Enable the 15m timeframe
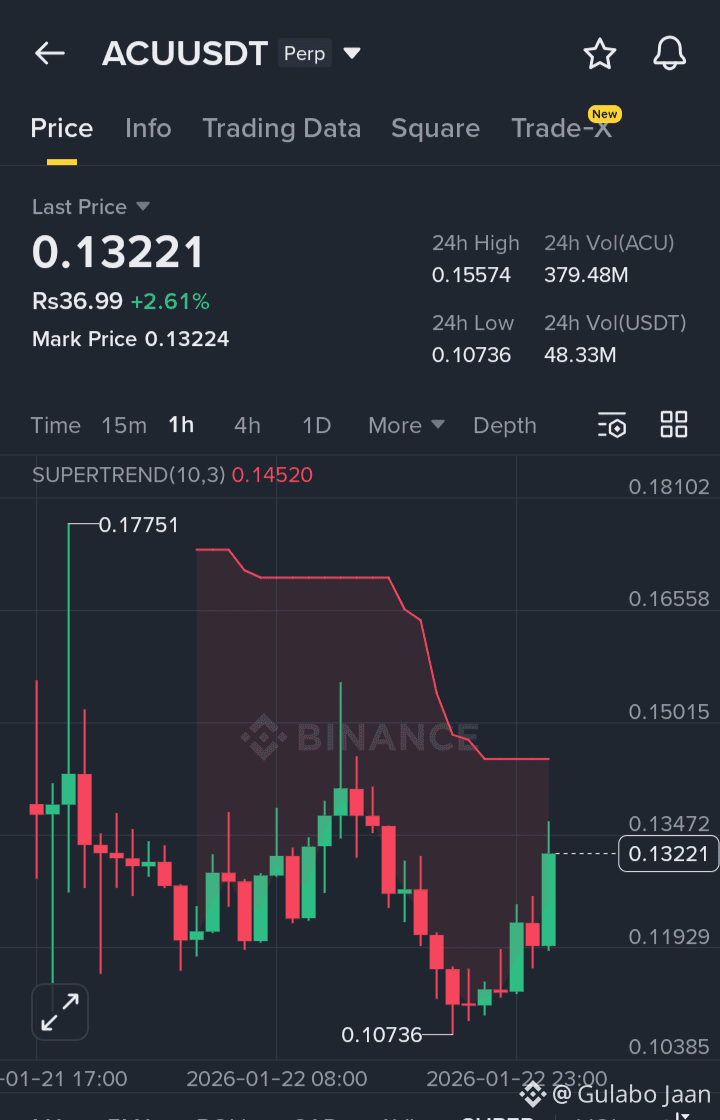 tap(123, 425)
